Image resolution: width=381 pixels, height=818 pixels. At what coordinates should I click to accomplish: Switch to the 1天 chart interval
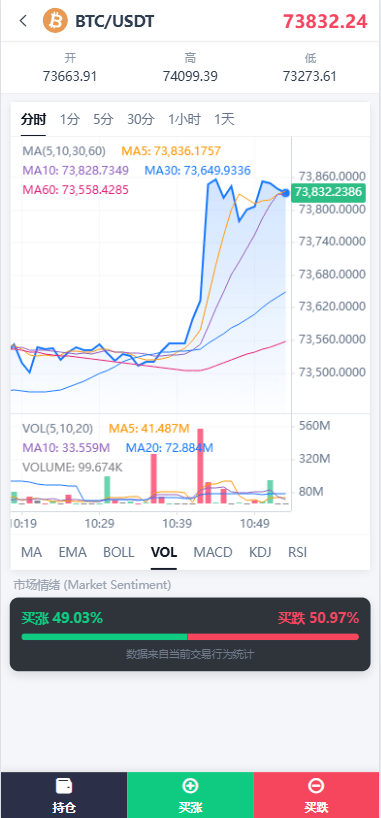pyautogui.click(x=224, y=119)
